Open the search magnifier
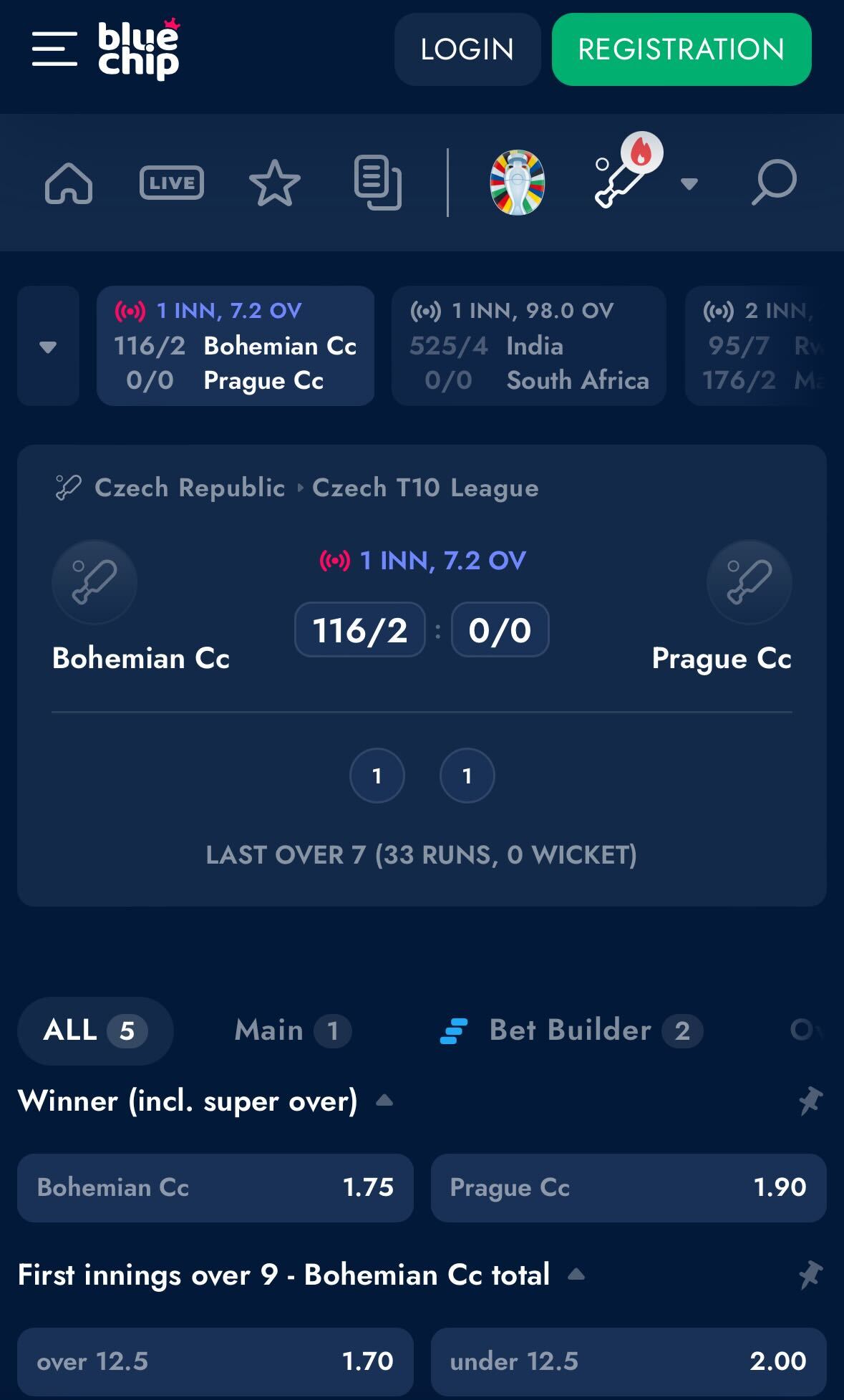The image size is (844, 1400). [x=773, y=183]
